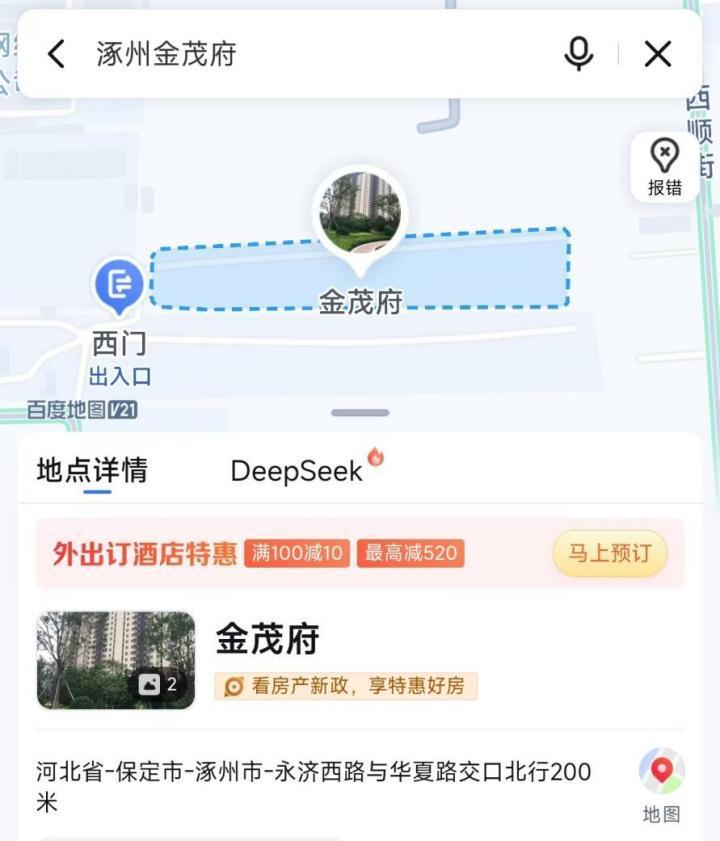Switch to the 地点详情 tab
Image resolution: width=720 pixels, height=841 pixels.
click(92, 470)
